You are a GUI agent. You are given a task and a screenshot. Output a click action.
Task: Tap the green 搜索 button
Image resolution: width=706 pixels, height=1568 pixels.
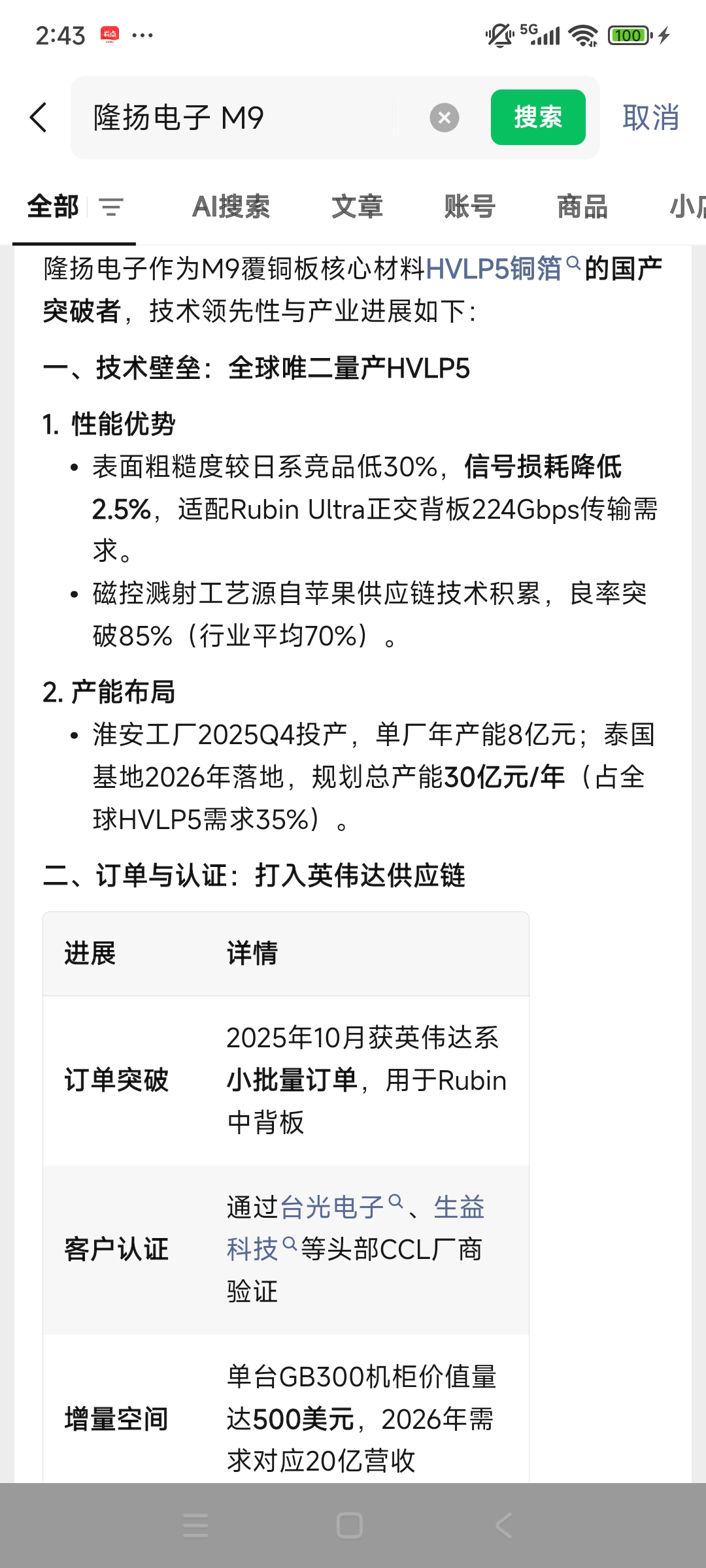pyautogui.click(x=538, y=118)
